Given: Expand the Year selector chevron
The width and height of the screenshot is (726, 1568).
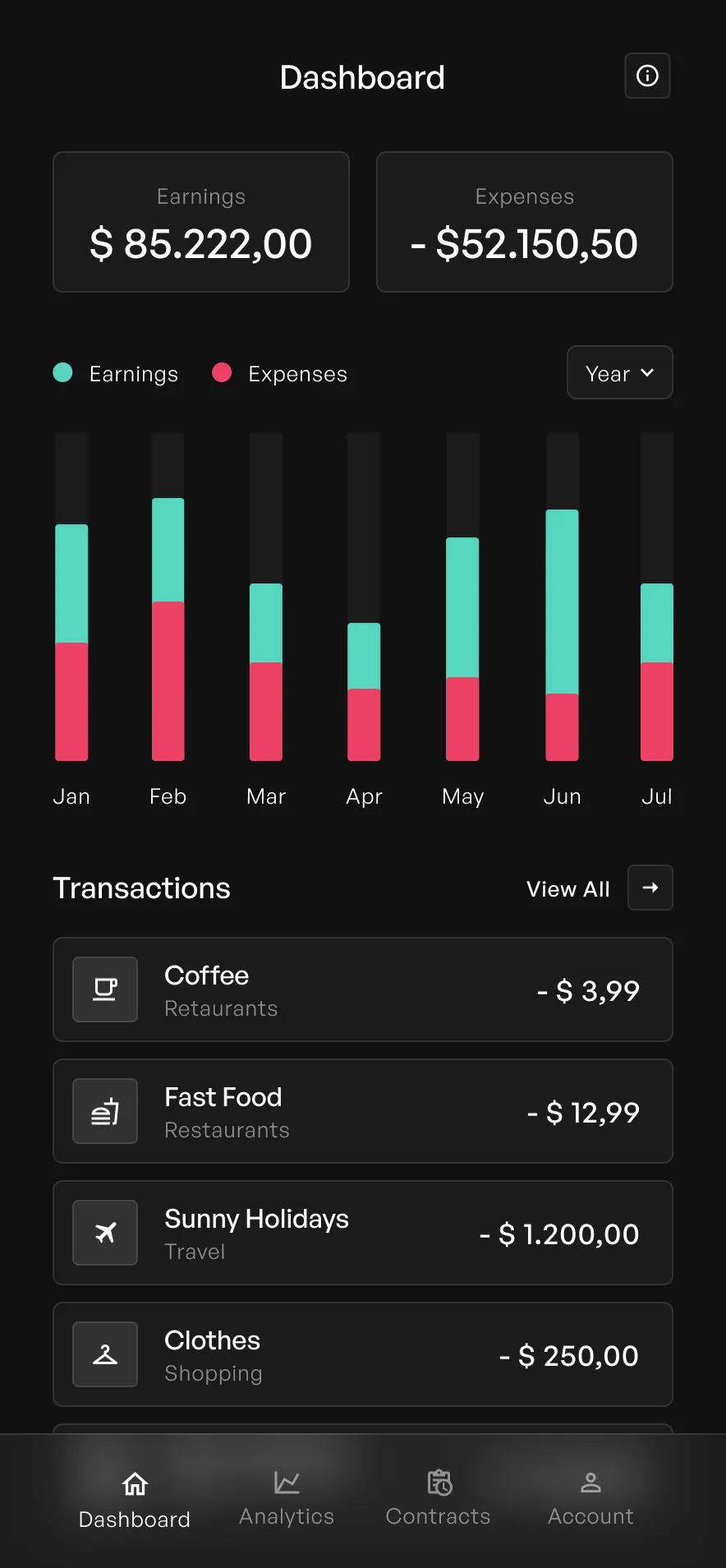Looking at the screenshot, I should [x=646, y=372].
